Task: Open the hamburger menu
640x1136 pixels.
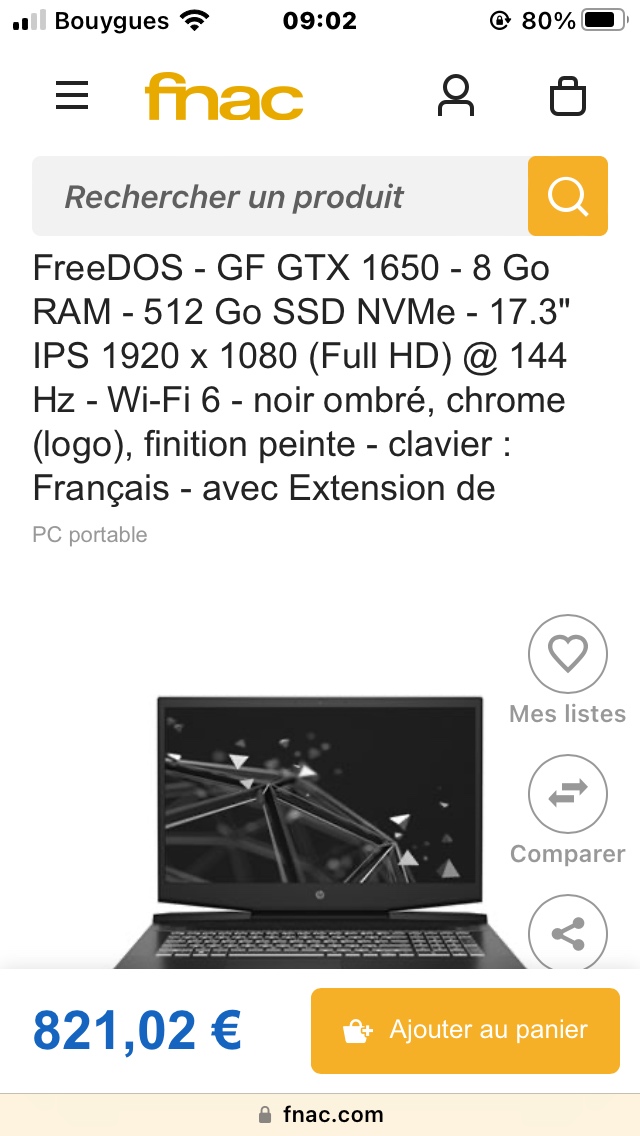Action: pyautogui.click(x=72, y=96)
